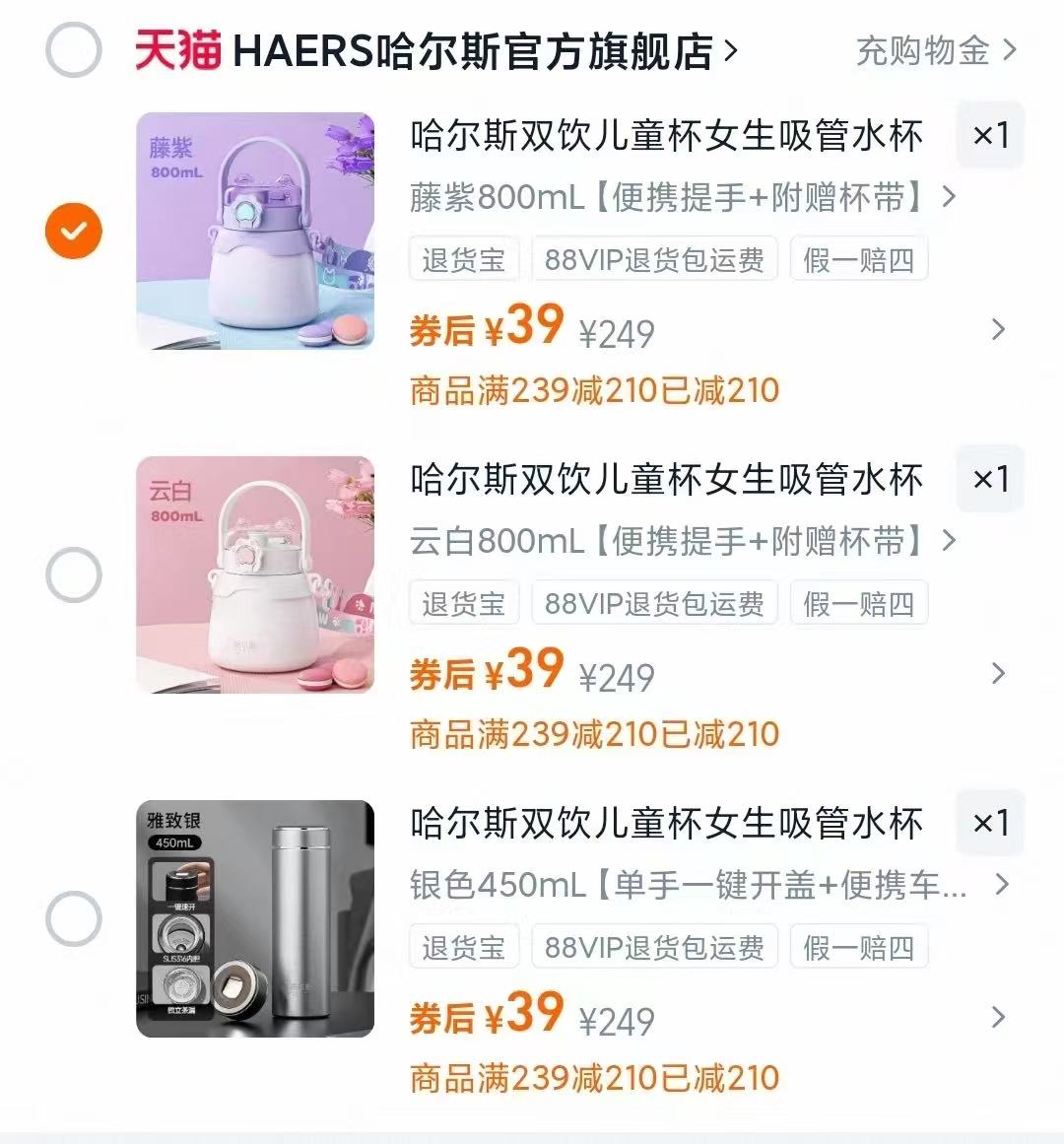Open the 藤紫800mL spec selector chevron
1064x1144 pixels.
click(x=949, y=197)
